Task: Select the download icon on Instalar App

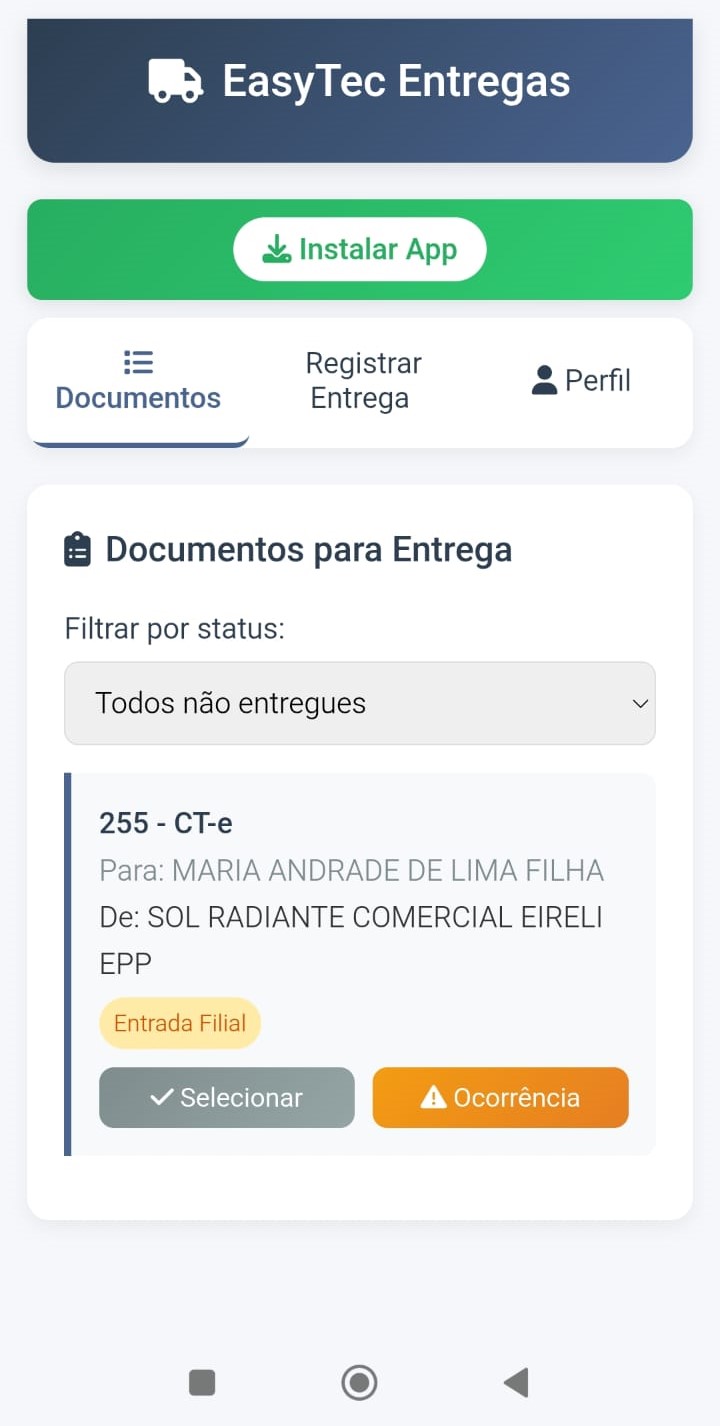Action: point(275,249)
